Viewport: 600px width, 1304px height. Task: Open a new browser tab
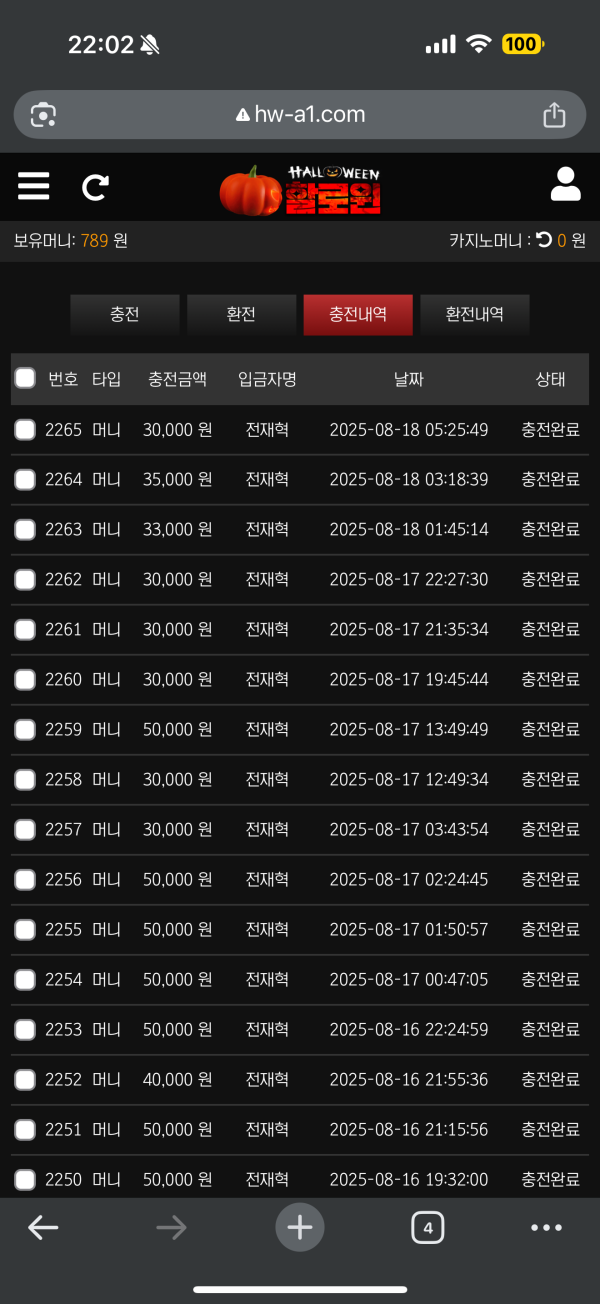(x=300, y=1227)
